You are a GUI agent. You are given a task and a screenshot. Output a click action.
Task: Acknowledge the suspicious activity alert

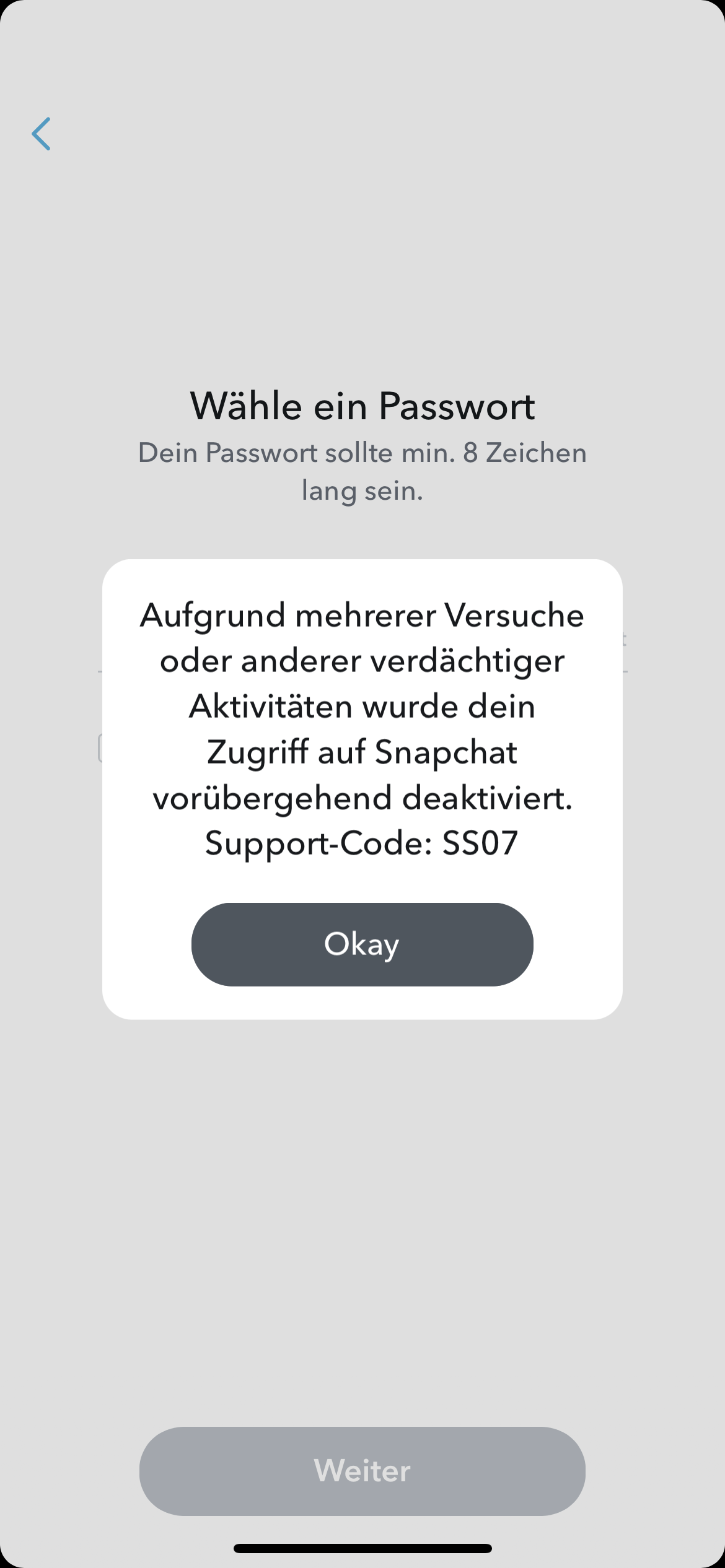pos(362,944)
